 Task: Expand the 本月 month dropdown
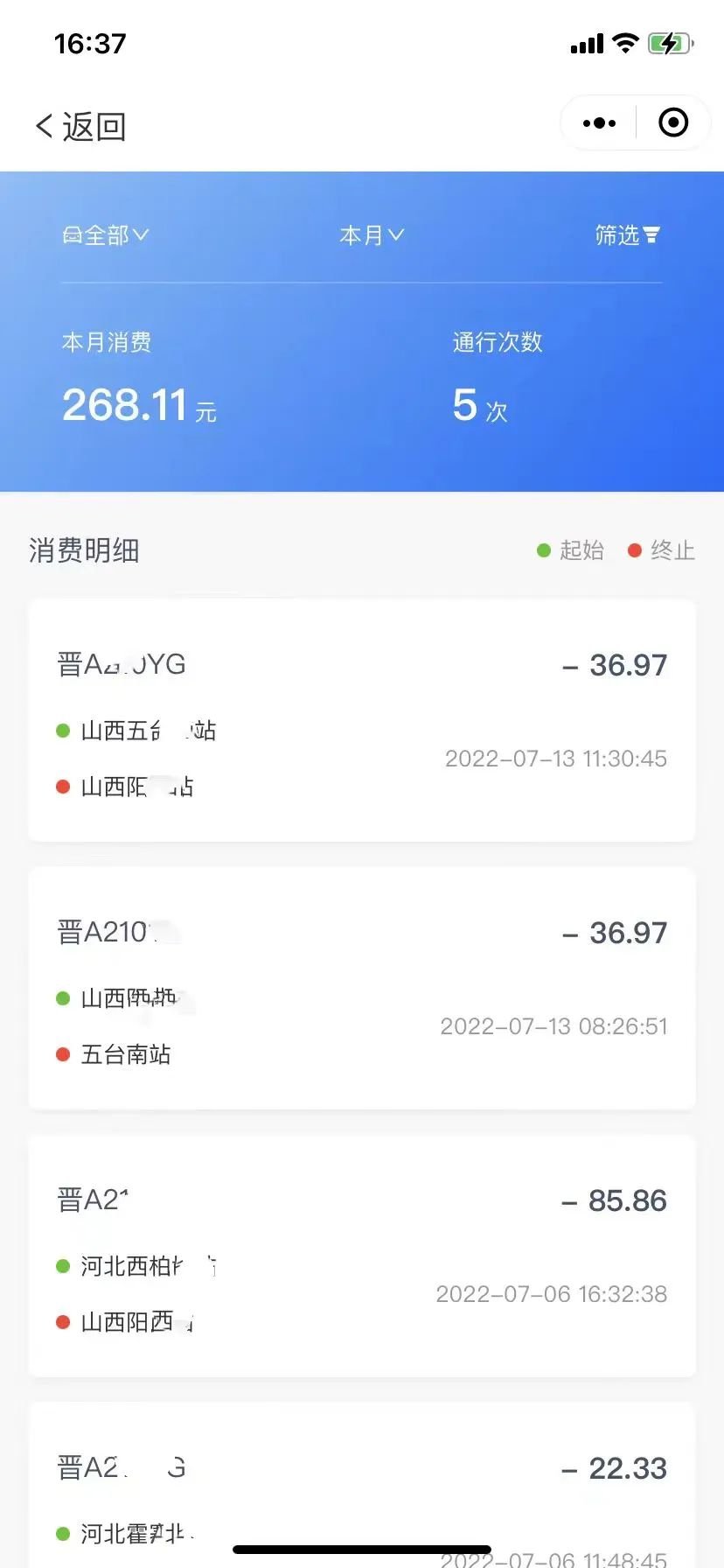click(372, 235)
